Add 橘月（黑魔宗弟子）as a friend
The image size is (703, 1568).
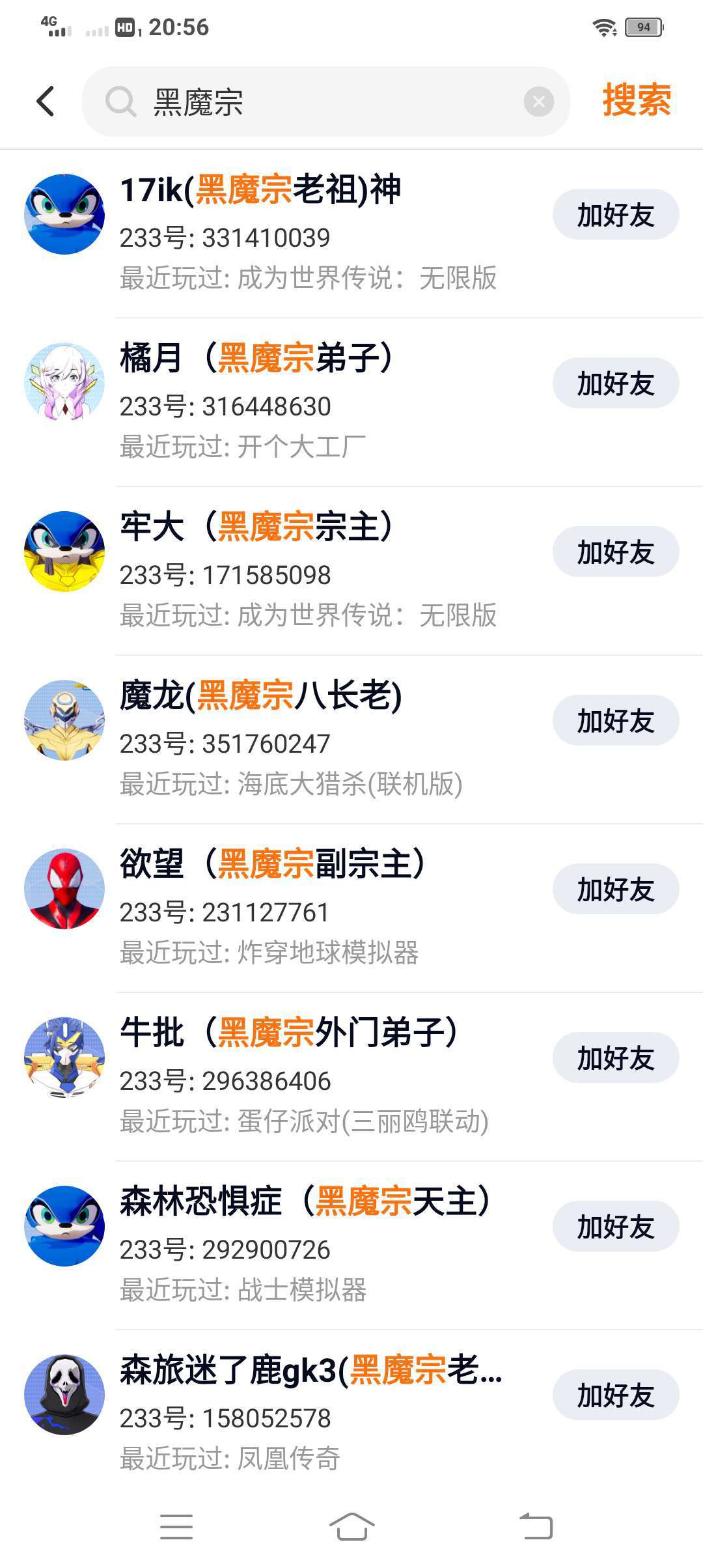pos(615,383)
